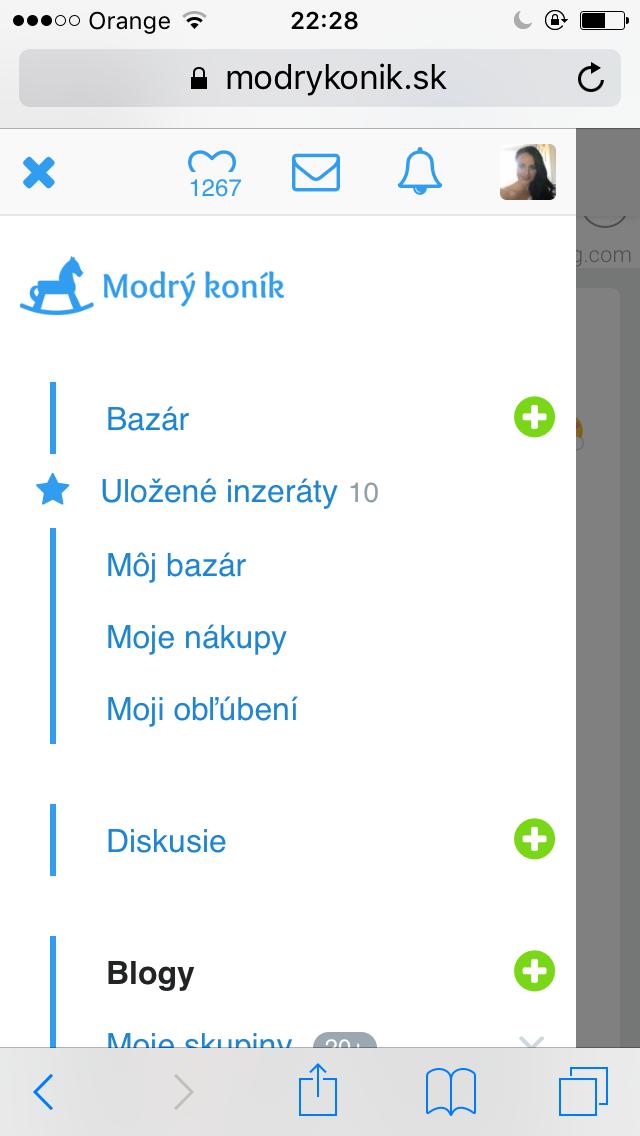Open Moji obľúbení

coord(202,710)
